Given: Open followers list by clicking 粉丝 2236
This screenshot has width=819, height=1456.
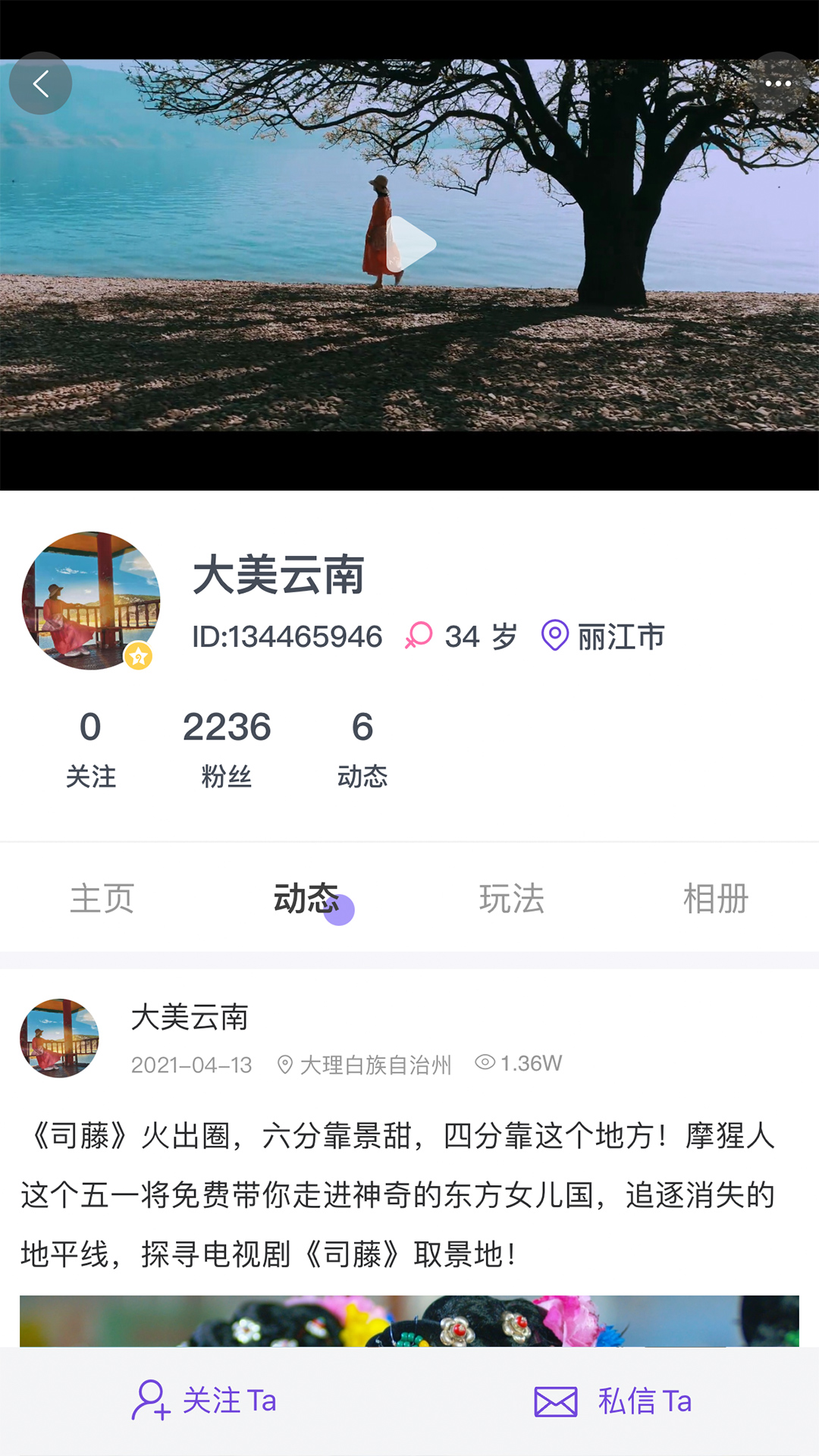Looking at the screenshot, I should click(227, 747).
